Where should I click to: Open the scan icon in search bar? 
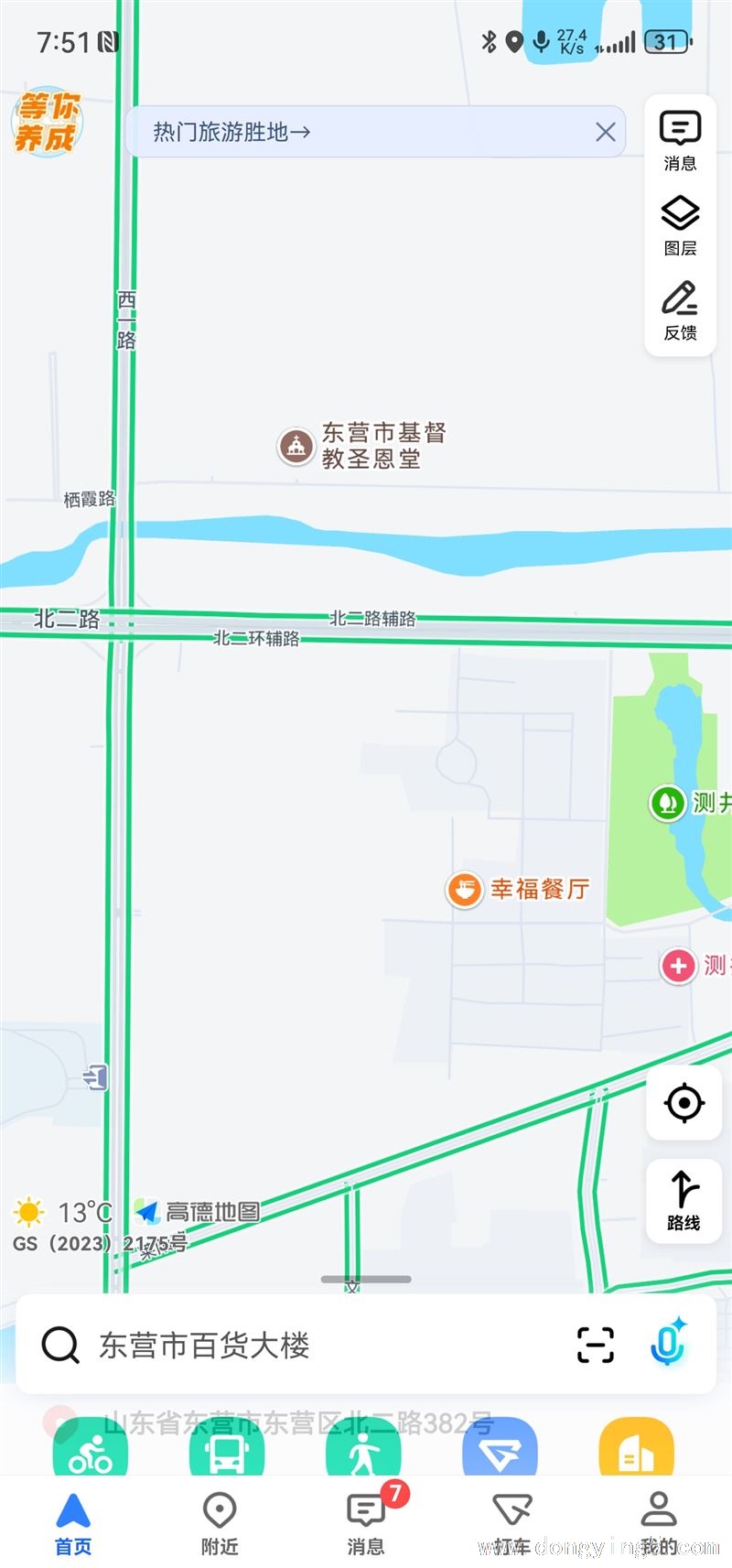[596, 1345]
